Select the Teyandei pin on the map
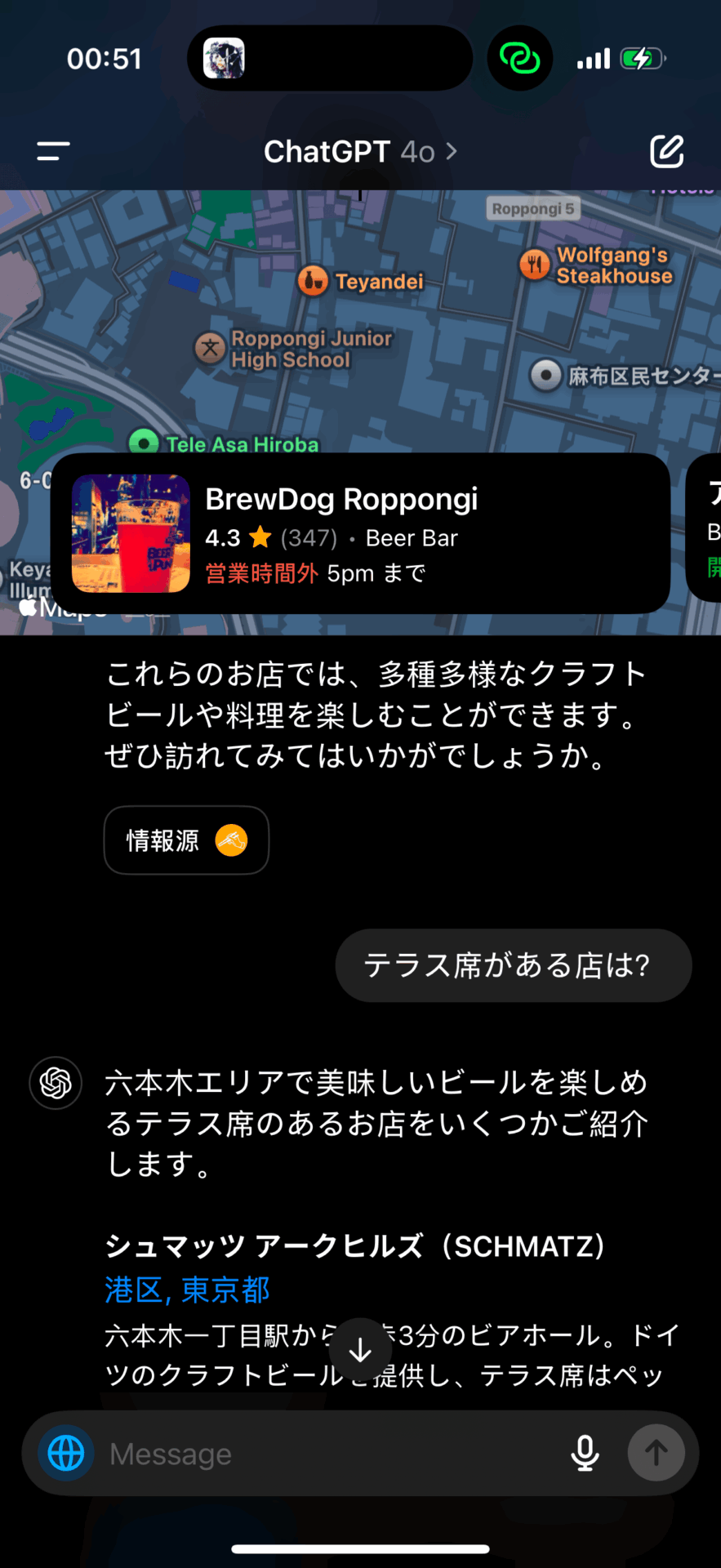The image size is (721, 1568). [313, 281]
